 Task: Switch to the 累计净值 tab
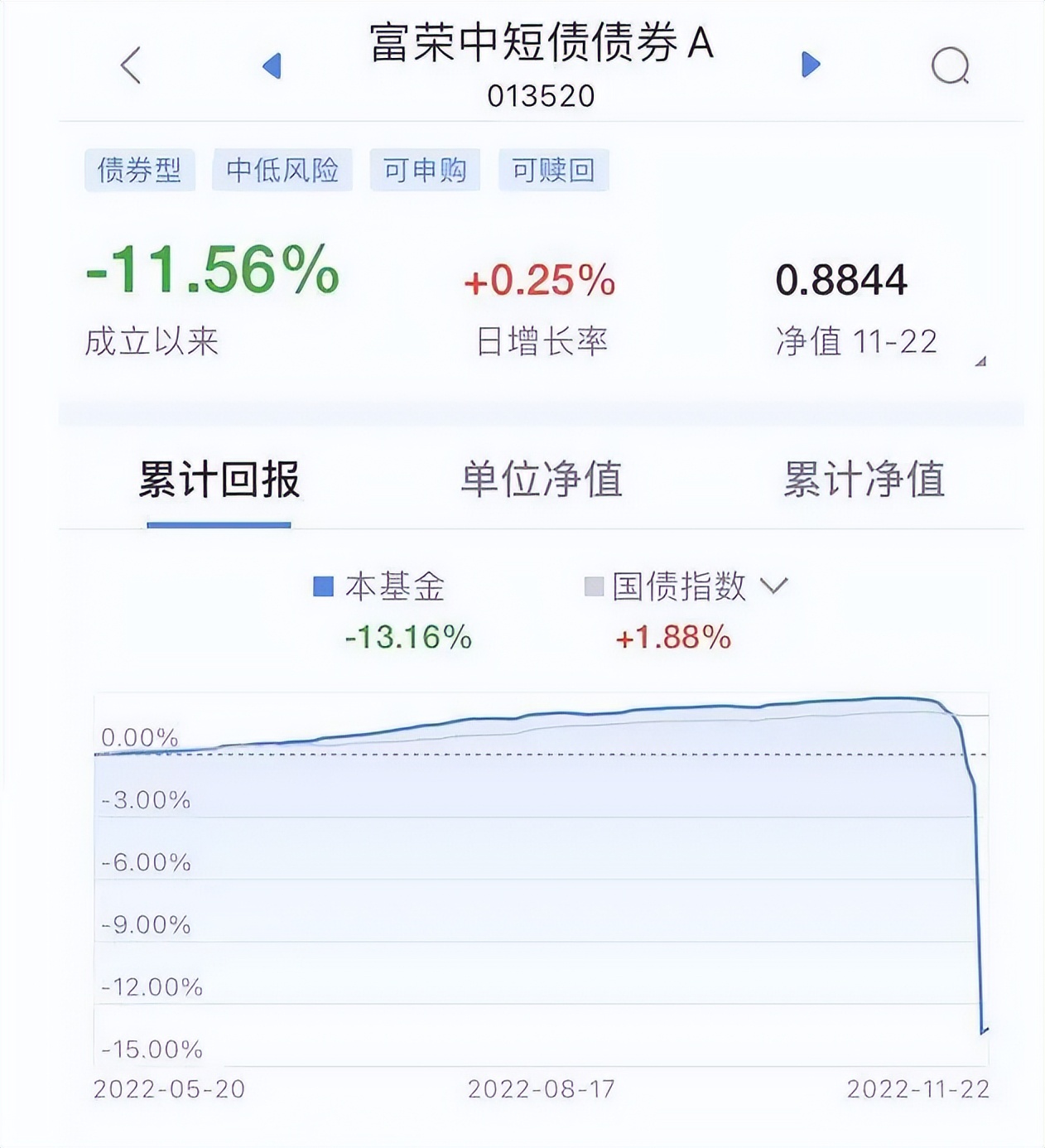[x=864, y=480]
